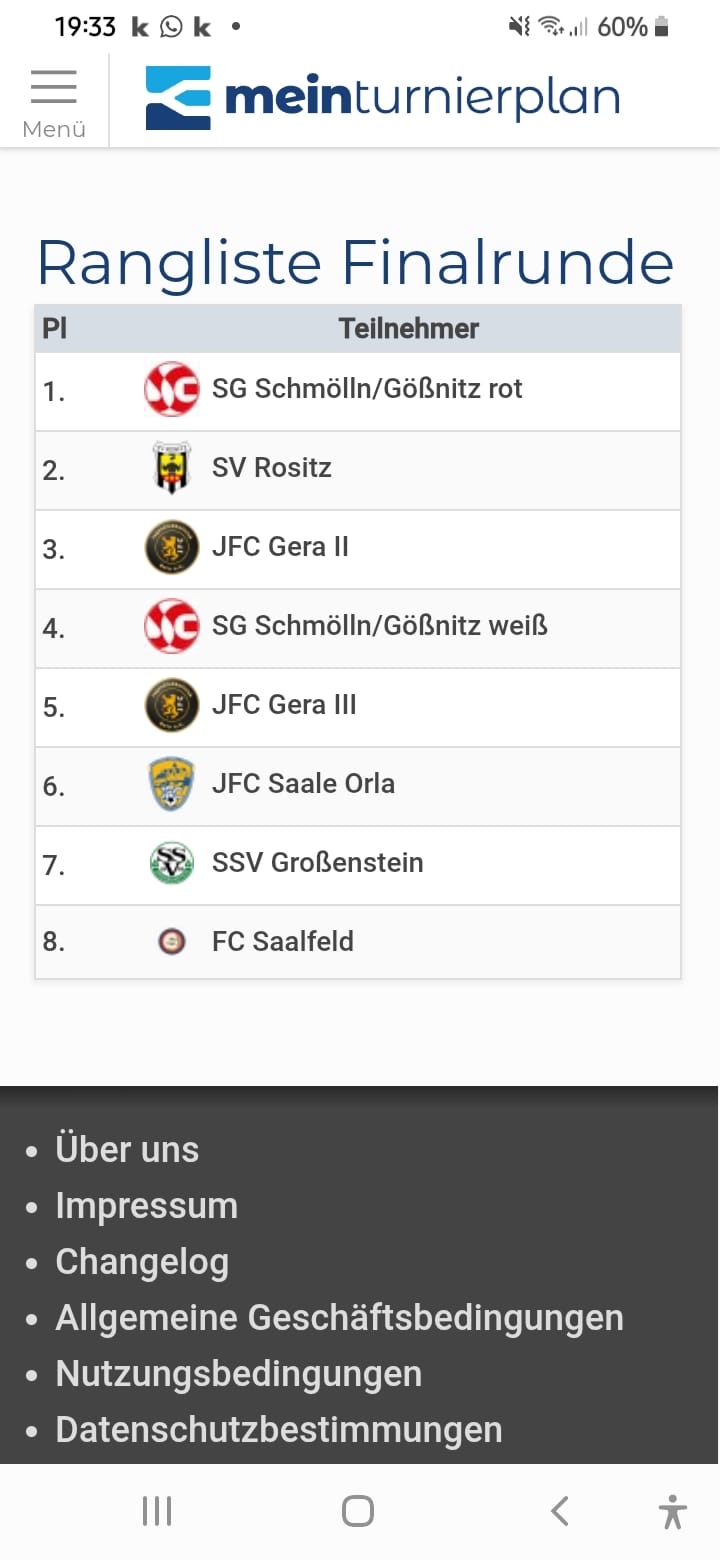This screenshot has width=720, height=1560.
Task: Tap the system home button
Action: click(358, 1511)
